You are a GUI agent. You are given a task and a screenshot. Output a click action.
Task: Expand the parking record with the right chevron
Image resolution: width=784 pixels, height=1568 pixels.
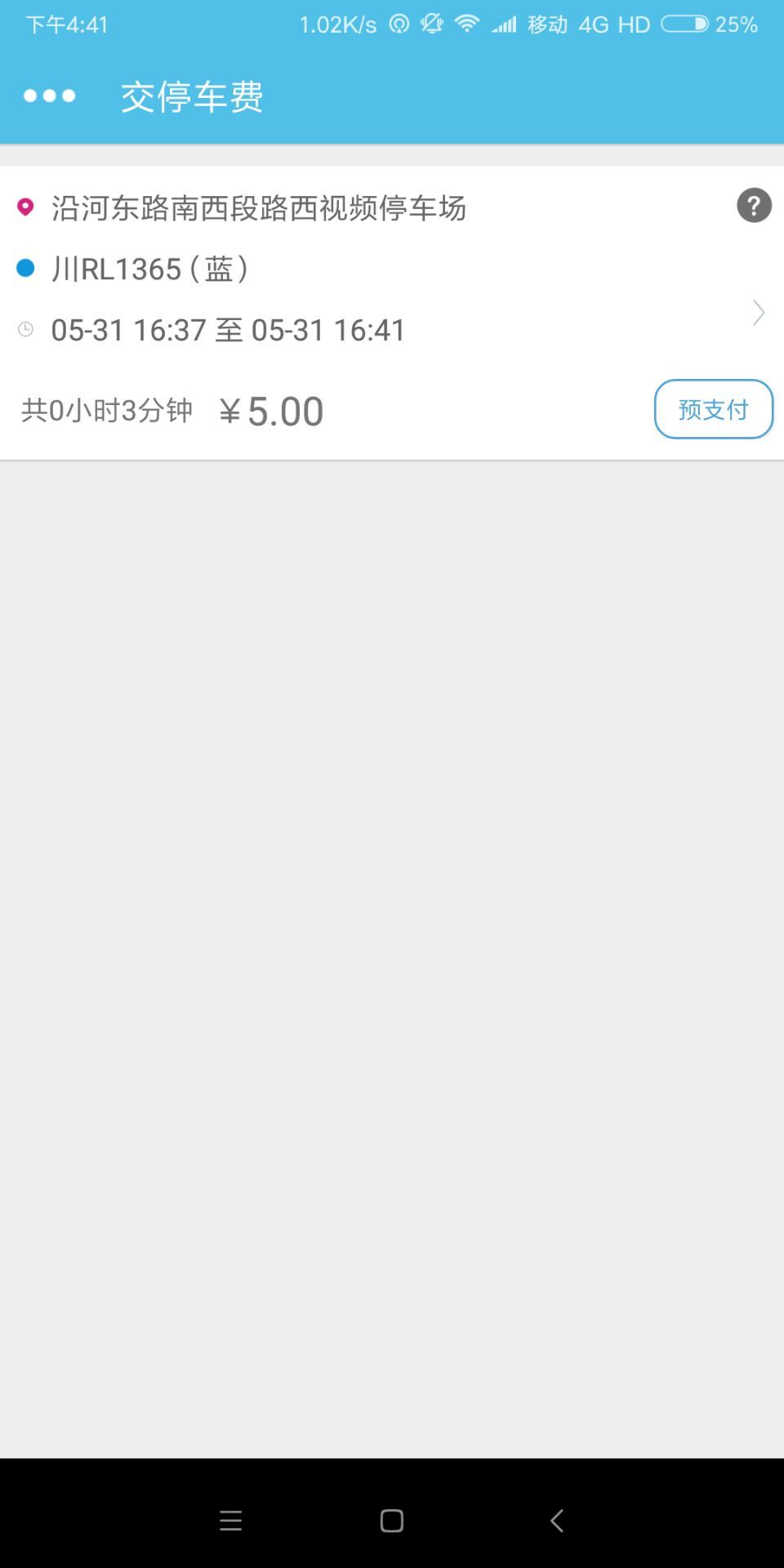757,312
